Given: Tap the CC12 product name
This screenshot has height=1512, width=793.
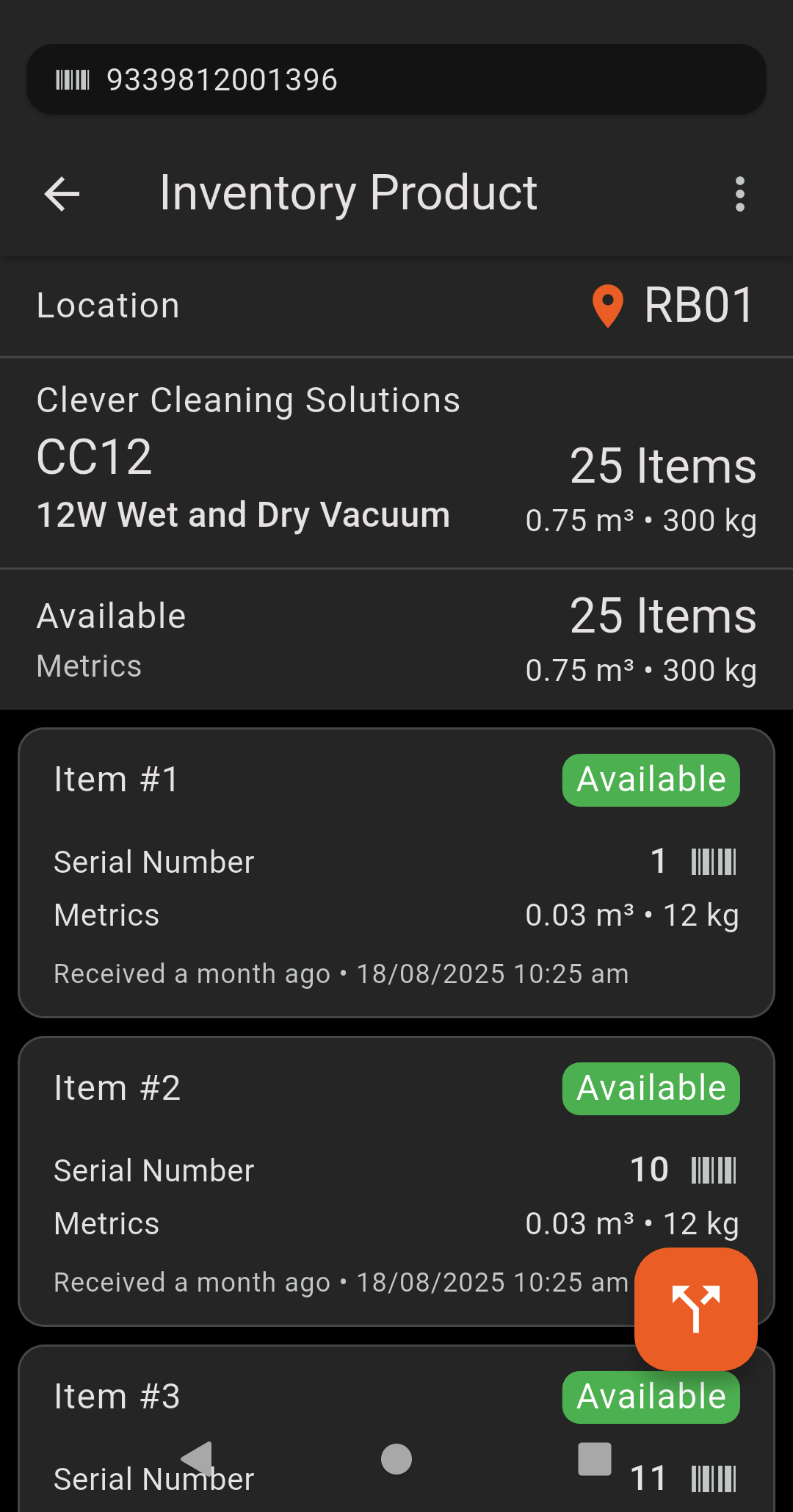Looking at the screenshot, I should [x=94, y=456].
